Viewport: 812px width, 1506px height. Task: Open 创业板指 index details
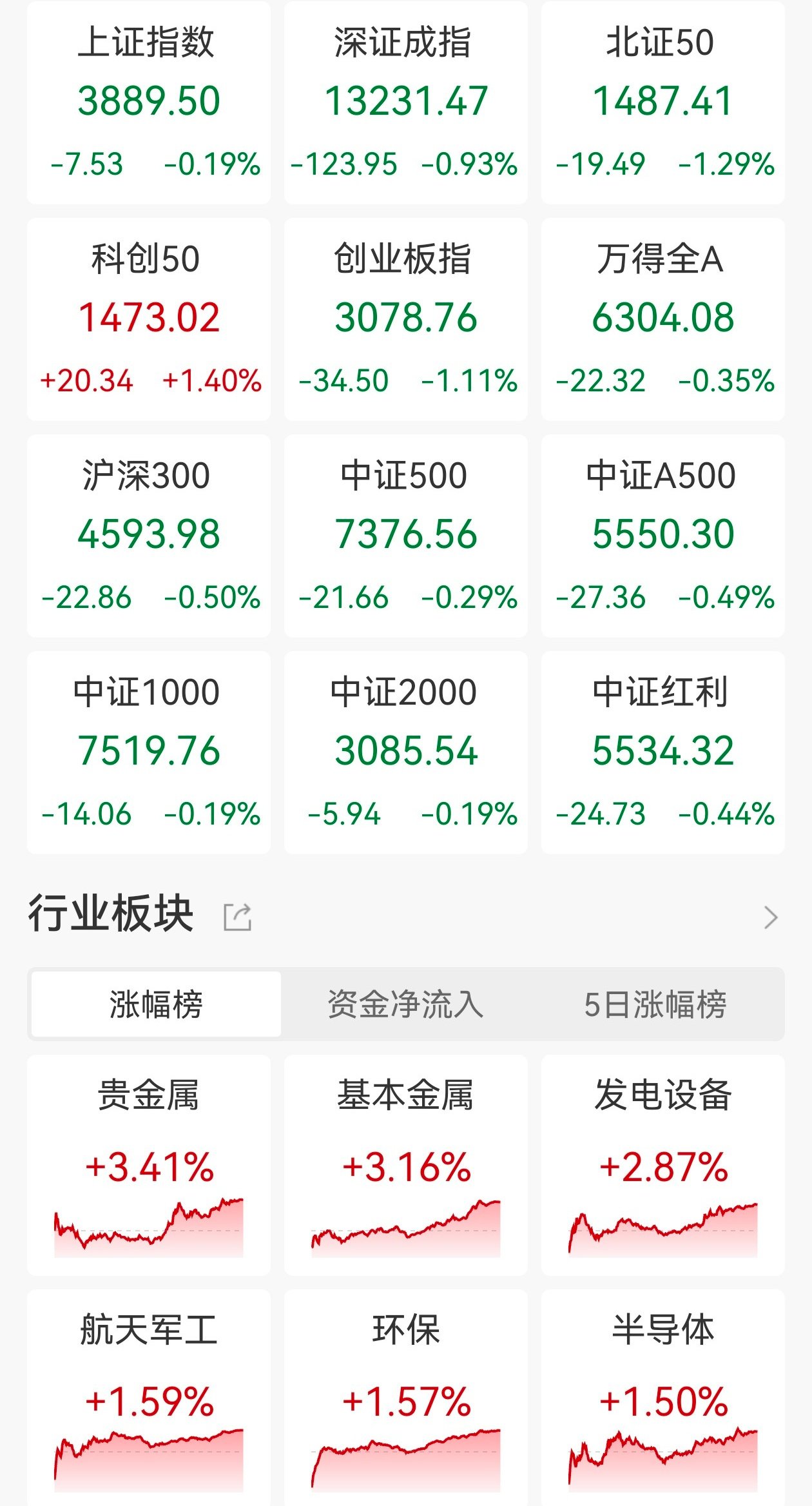(405, 320)
